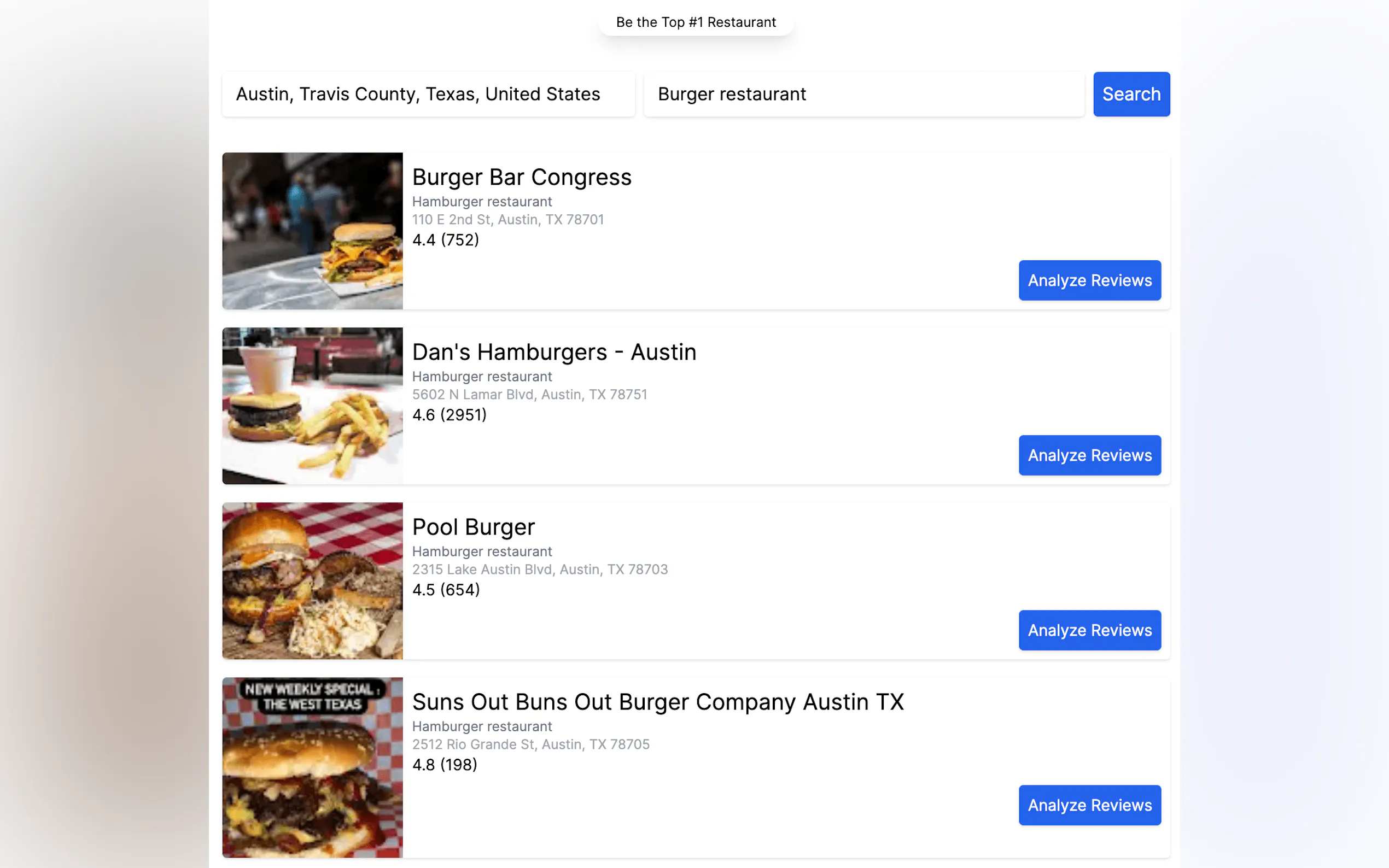The image size is (1389, 868).
Task: Analyze reviews for Burger Bar Congress
Action: (1089, 280)
